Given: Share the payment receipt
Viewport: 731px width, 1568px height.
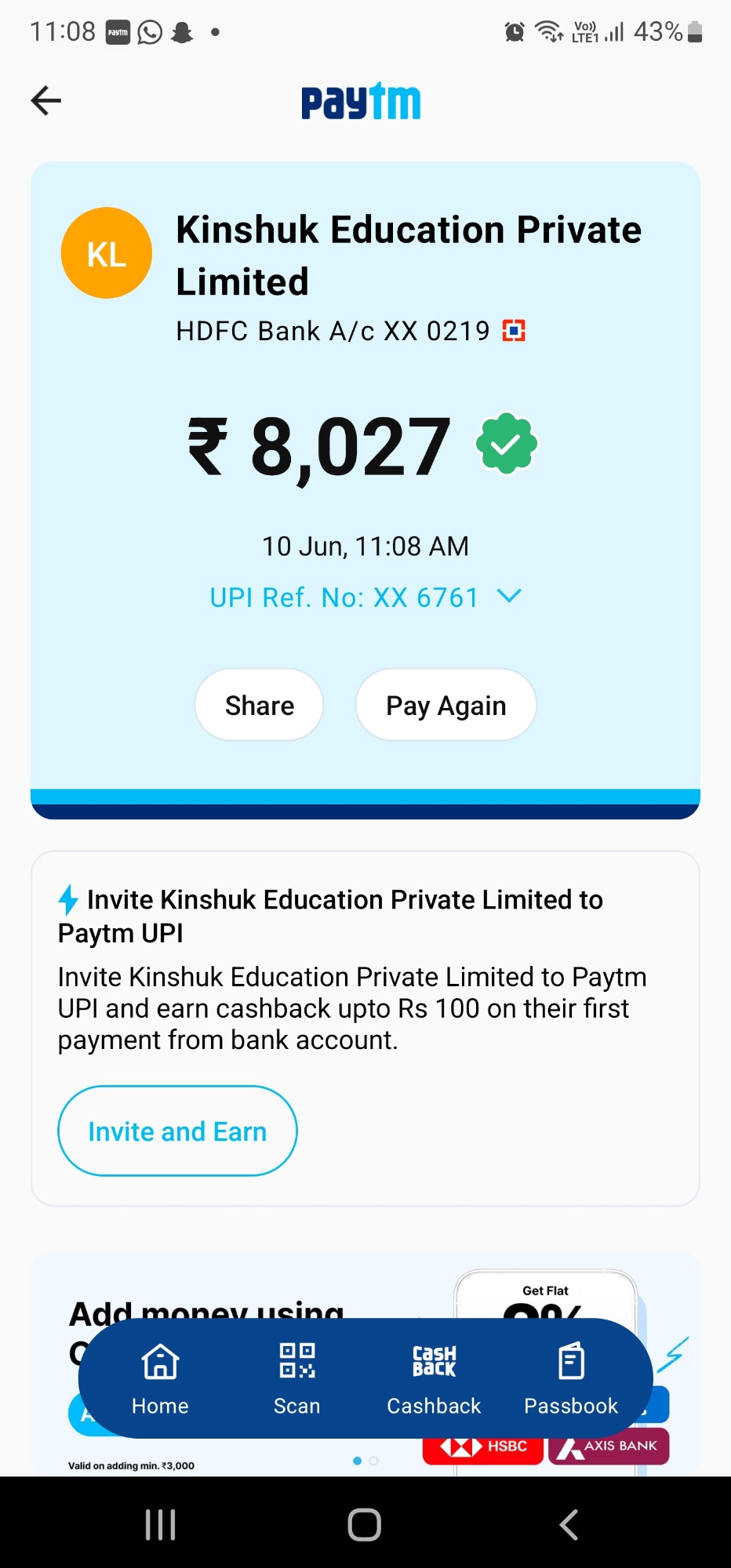Looking at the screenshot, I should coord(259,705).
